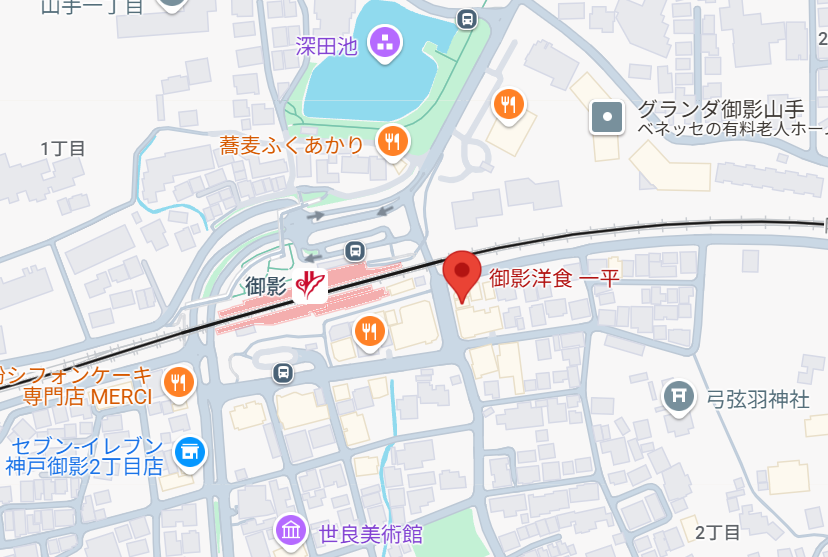Tap the red pin for 御影洋食 一平
The image size is (828, 557).
(x=461, y=271)
